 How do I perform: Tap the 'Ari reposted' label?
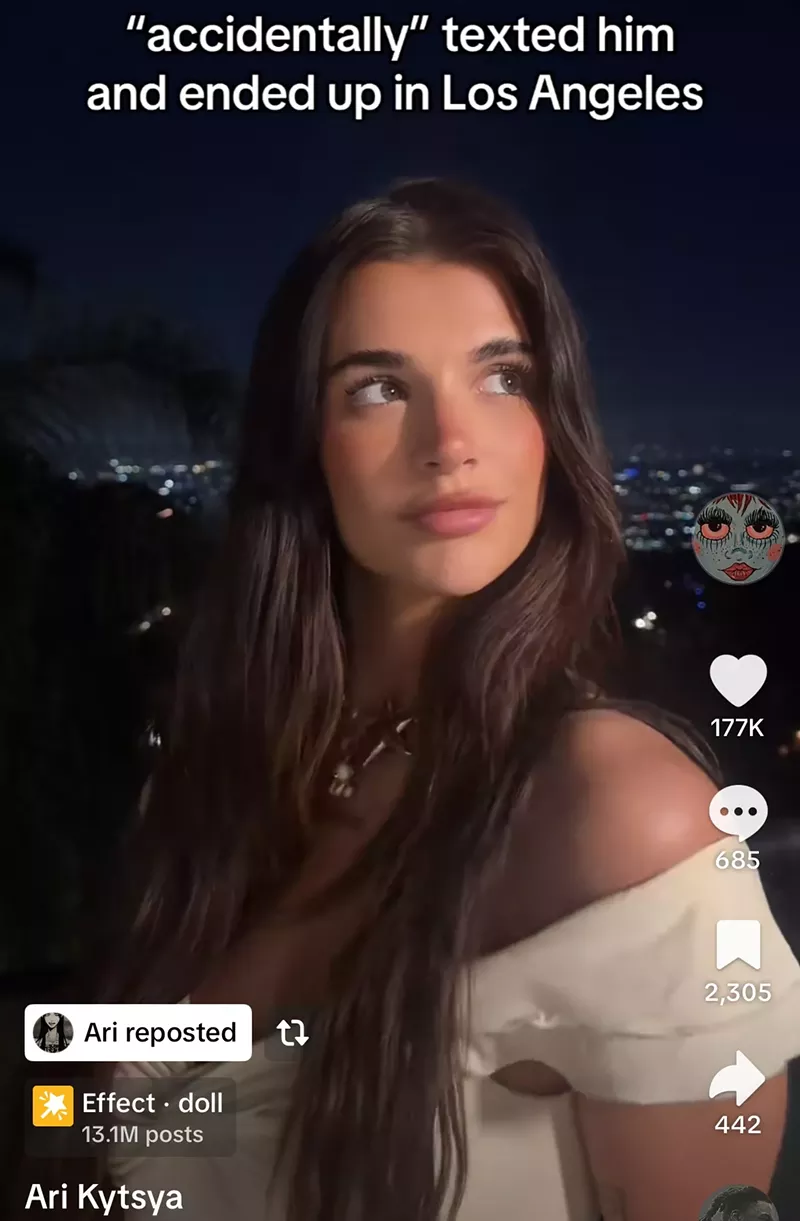tap(138, 1032)
